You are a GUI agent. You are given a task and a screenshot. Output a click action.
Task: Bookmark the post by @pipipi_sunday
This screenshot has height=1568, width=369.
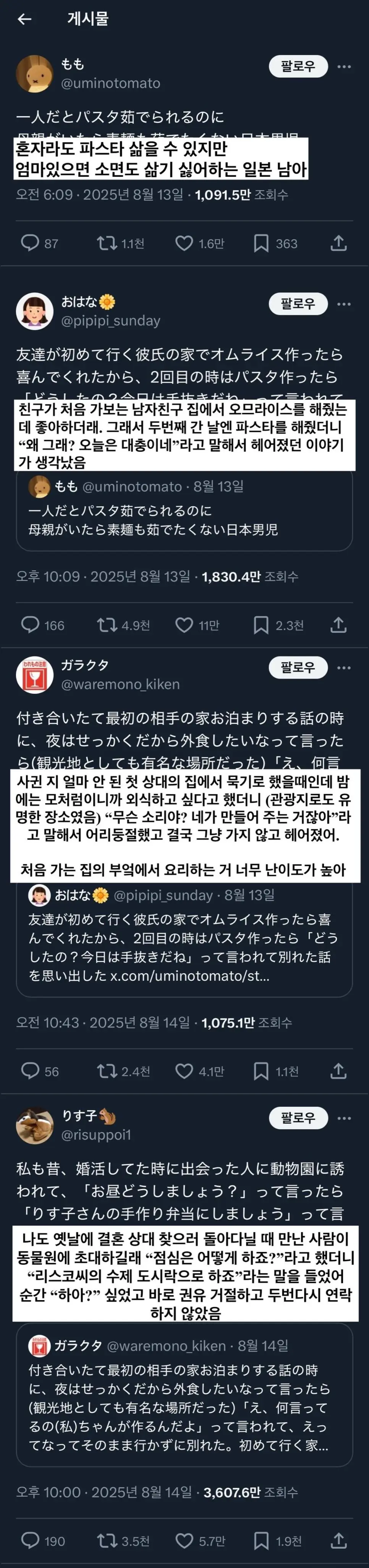tap(261, 625)
